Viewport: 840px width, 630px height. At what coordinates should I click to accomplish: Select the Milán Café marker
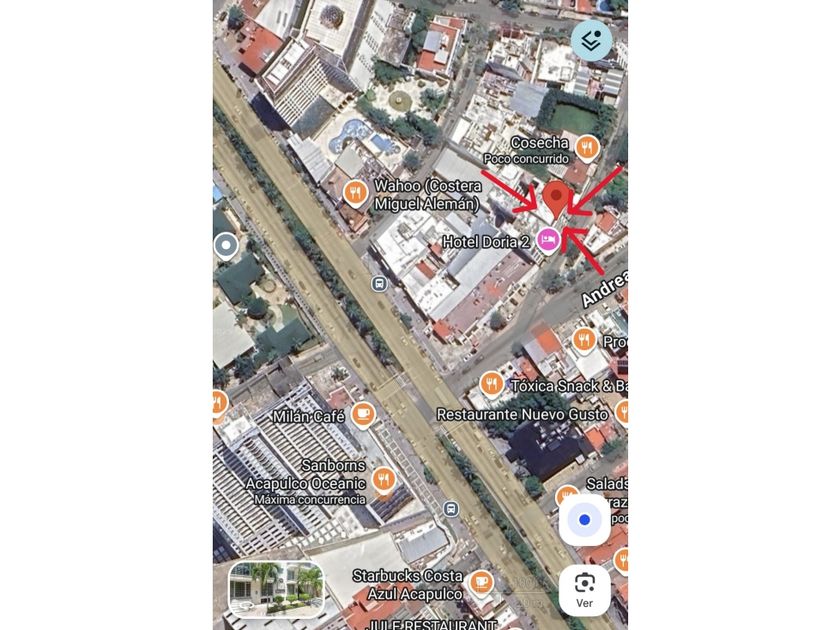click(363, 413)
